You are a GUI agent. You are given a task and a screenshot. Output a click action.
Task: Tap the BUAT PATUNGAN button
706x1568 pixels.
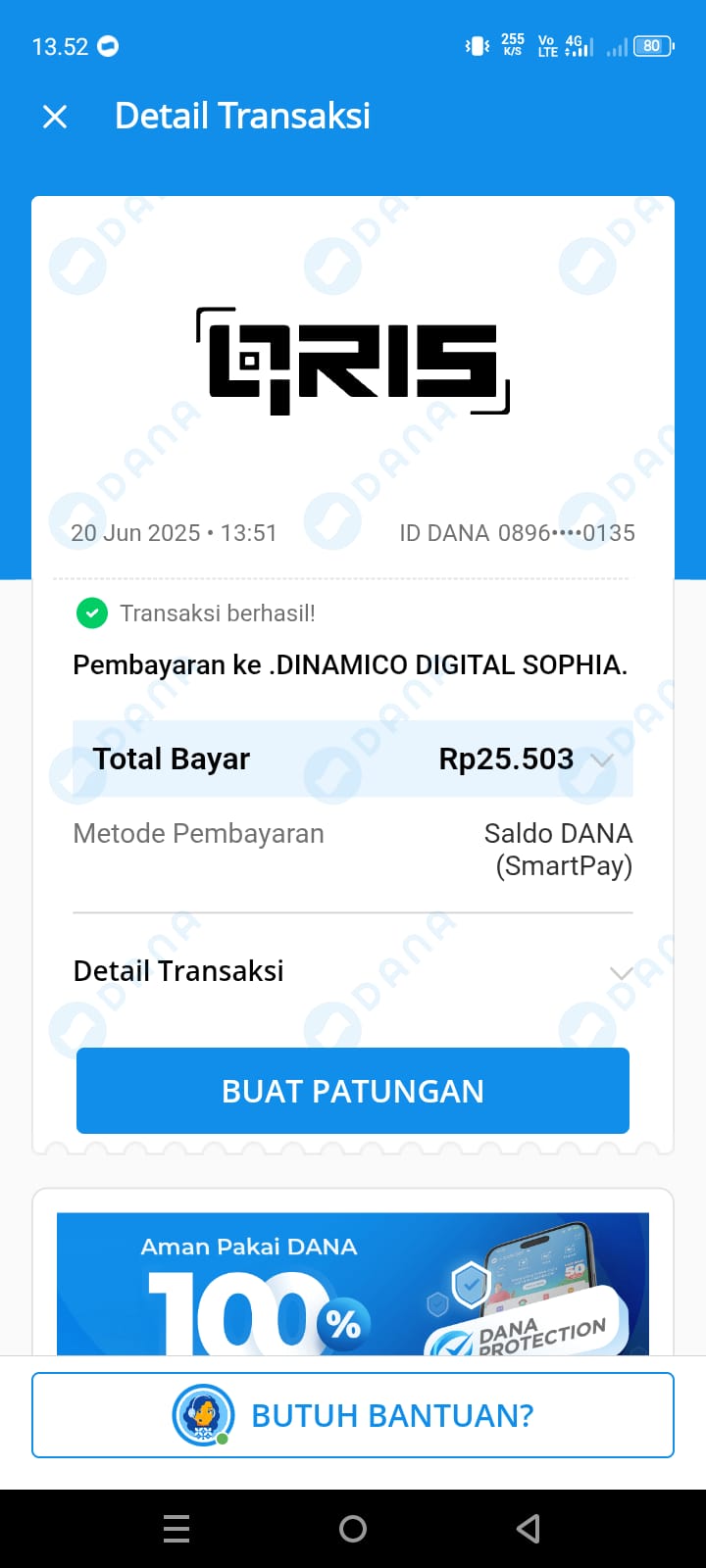(353, 1091)
